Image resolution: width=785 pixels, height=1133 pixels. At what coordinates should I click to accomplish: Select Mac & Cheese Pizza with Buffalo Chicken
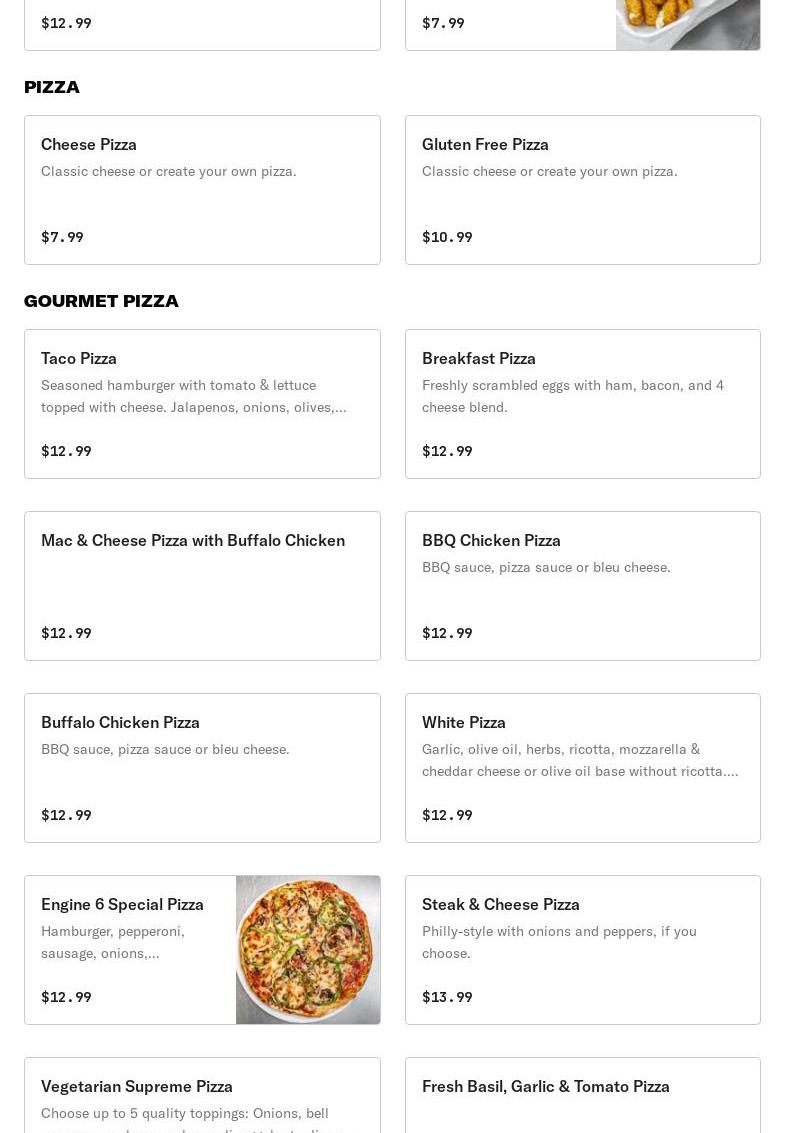point(202,586)
